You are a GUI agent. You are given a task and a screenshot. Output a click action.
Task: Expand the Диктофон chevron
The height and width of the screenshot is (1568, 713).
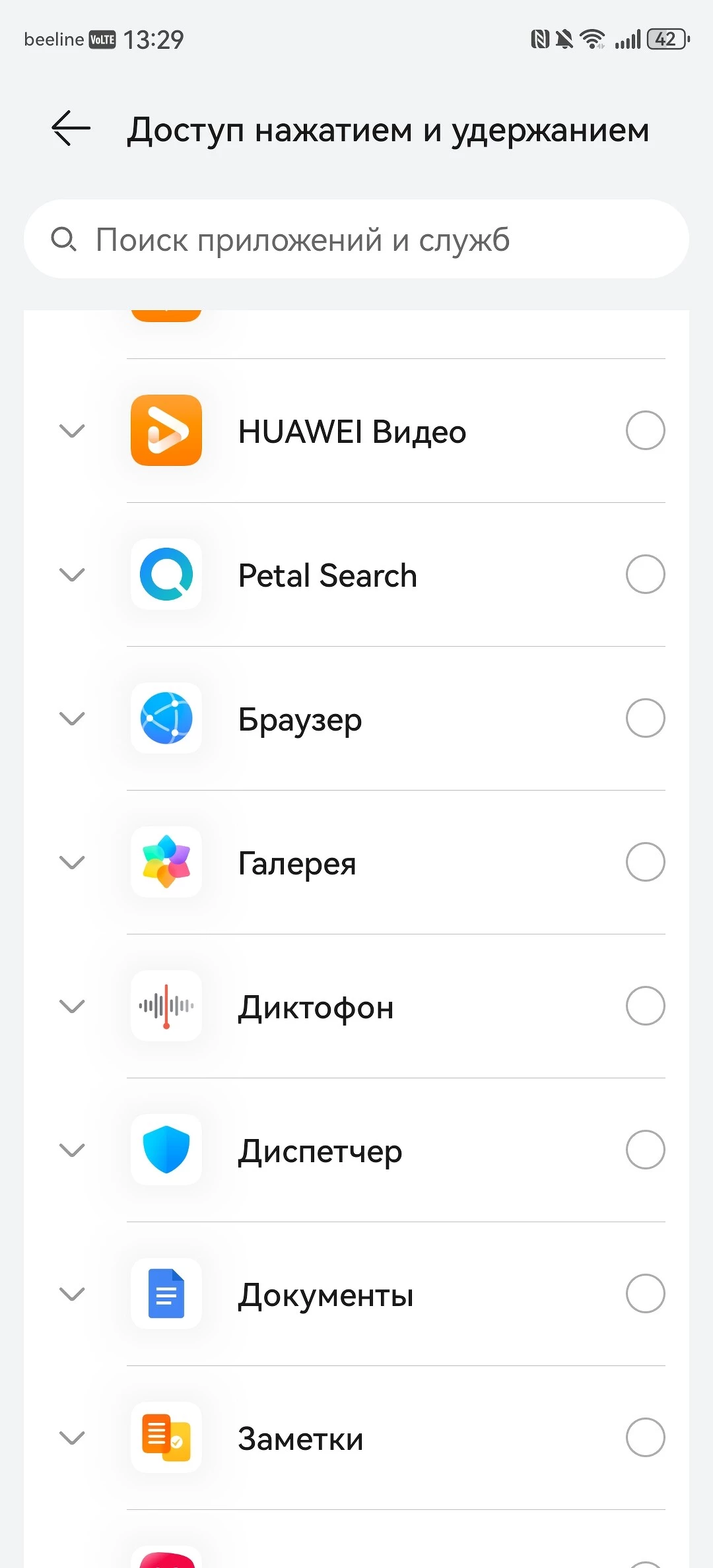(x=72, y=1006)
